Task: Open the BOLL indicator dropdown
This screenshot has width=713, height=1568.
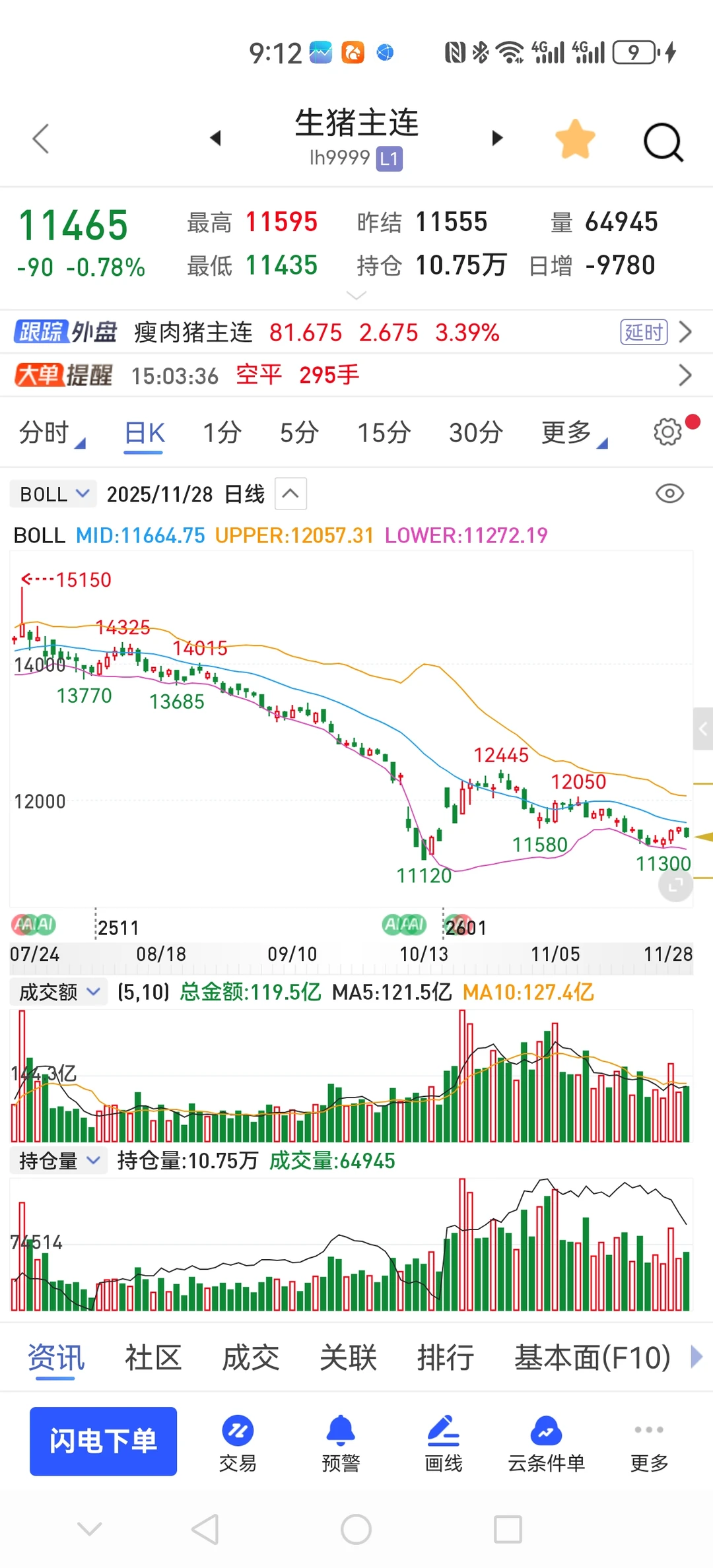Action: pos(53,494)
